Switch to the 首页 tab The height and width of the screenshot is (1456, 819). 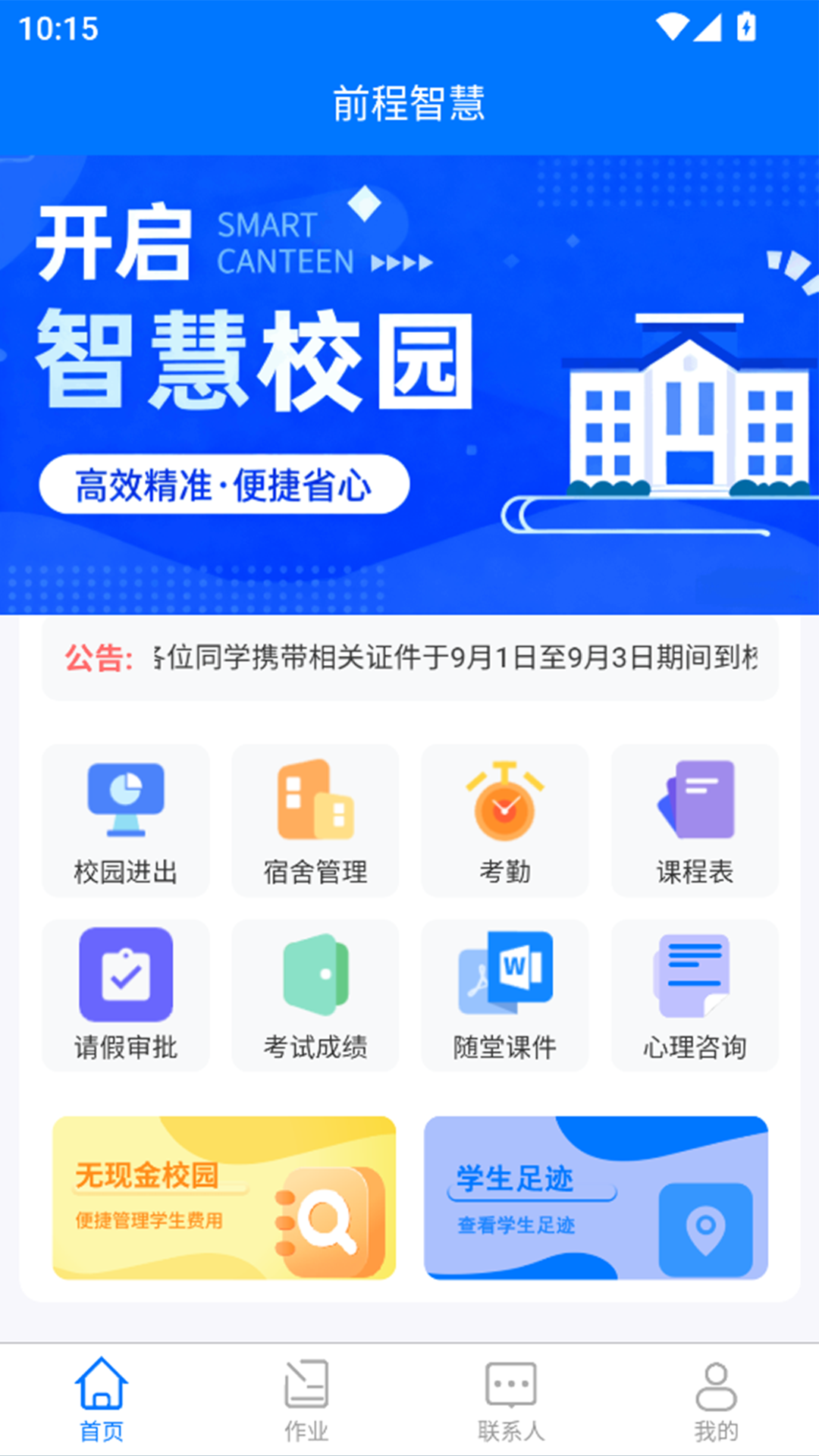tap(102, 1399)
